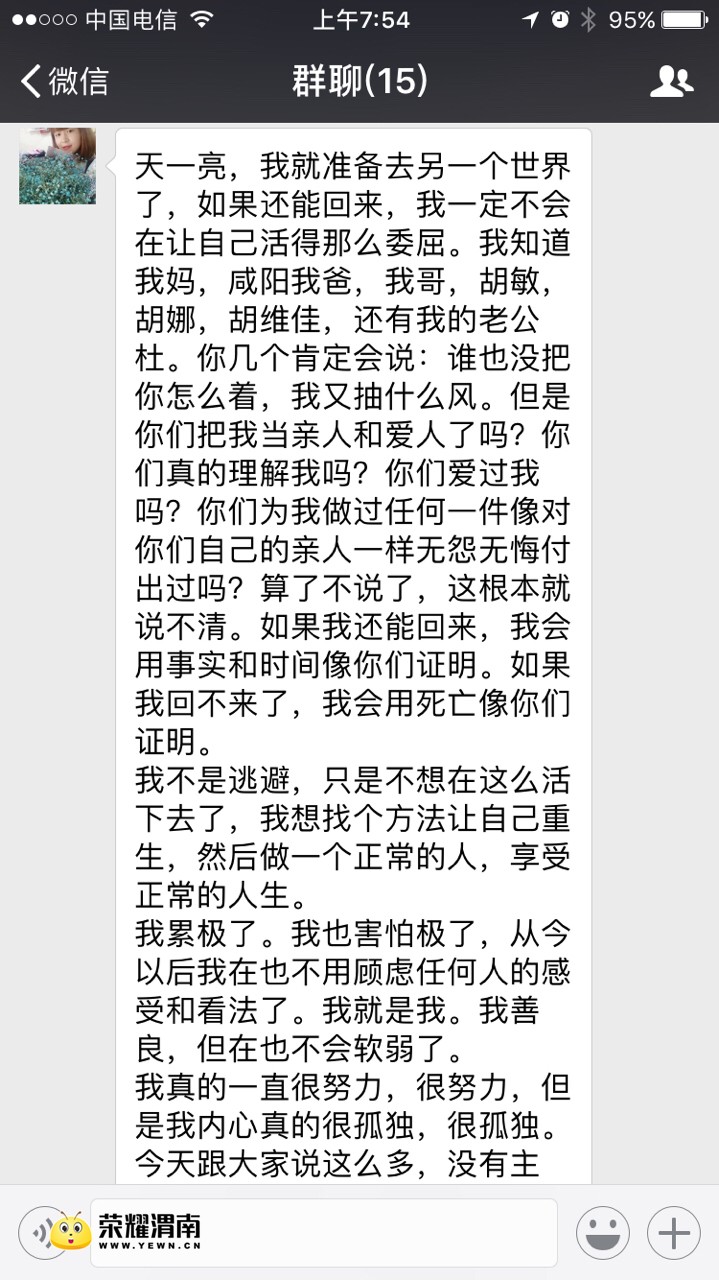
Task: Open the plus attachments menu
Action: (673, 1232)
